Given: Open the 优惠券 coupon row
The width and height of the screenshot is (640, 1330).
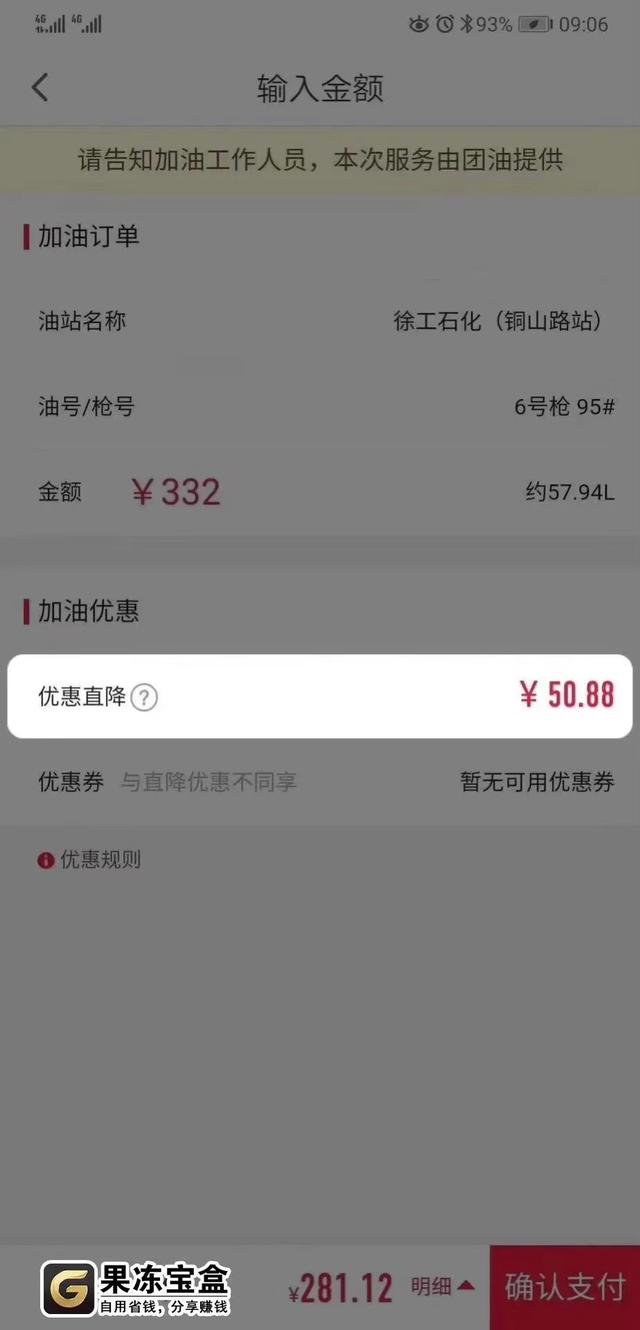Looking at the screenshot, I should (x=320, y=782).
